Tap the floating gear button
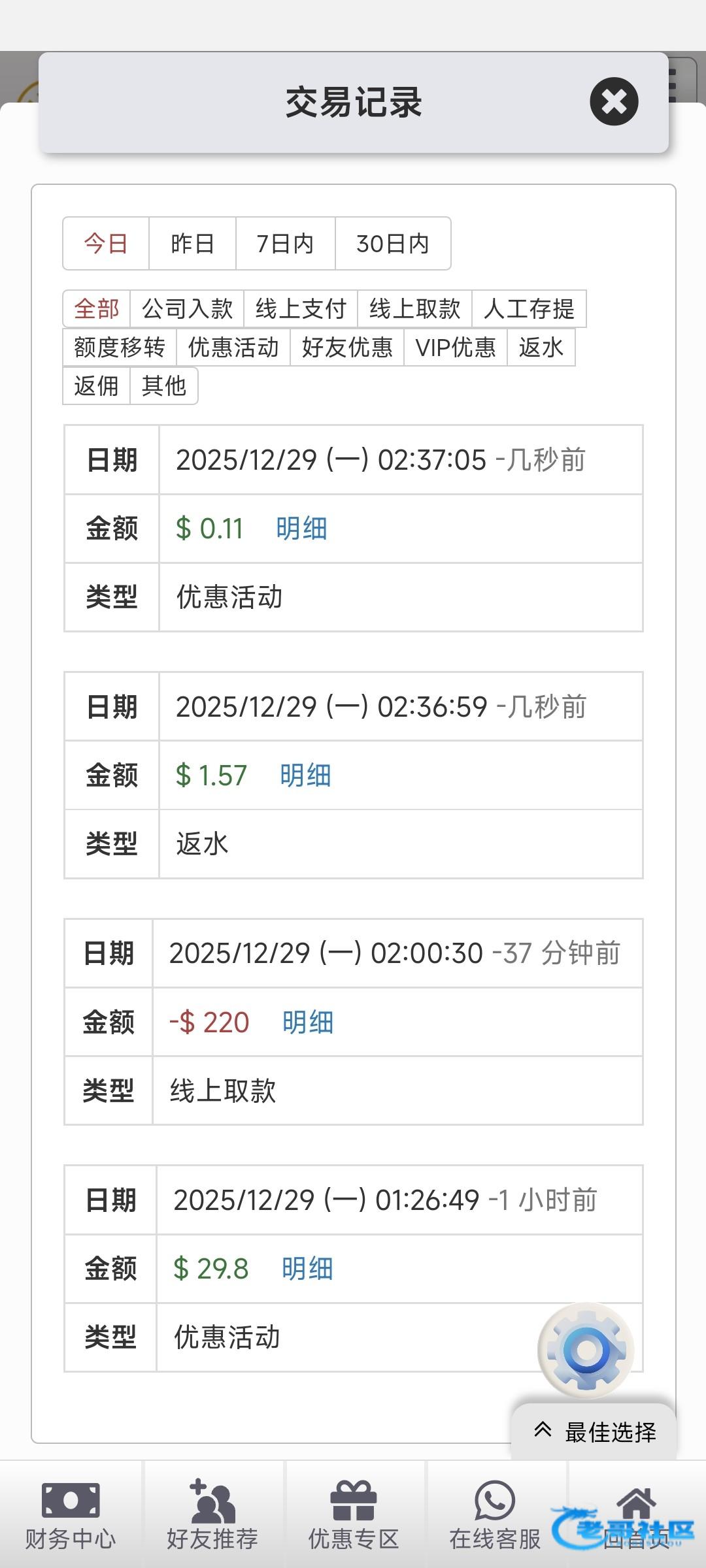 (x=586, y=1350)
